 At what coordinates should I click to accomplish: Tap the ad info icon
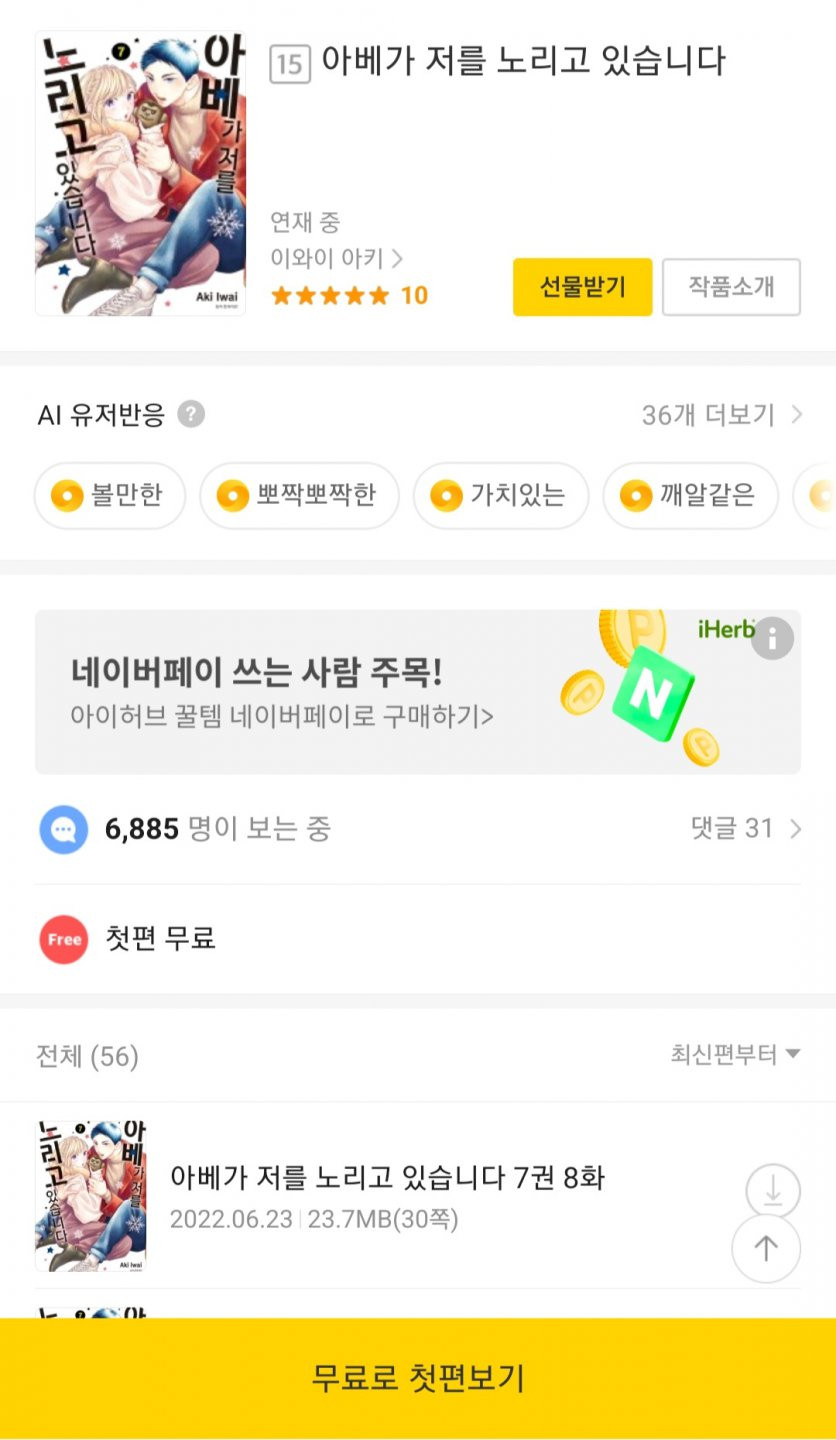[x=772, y=638]
